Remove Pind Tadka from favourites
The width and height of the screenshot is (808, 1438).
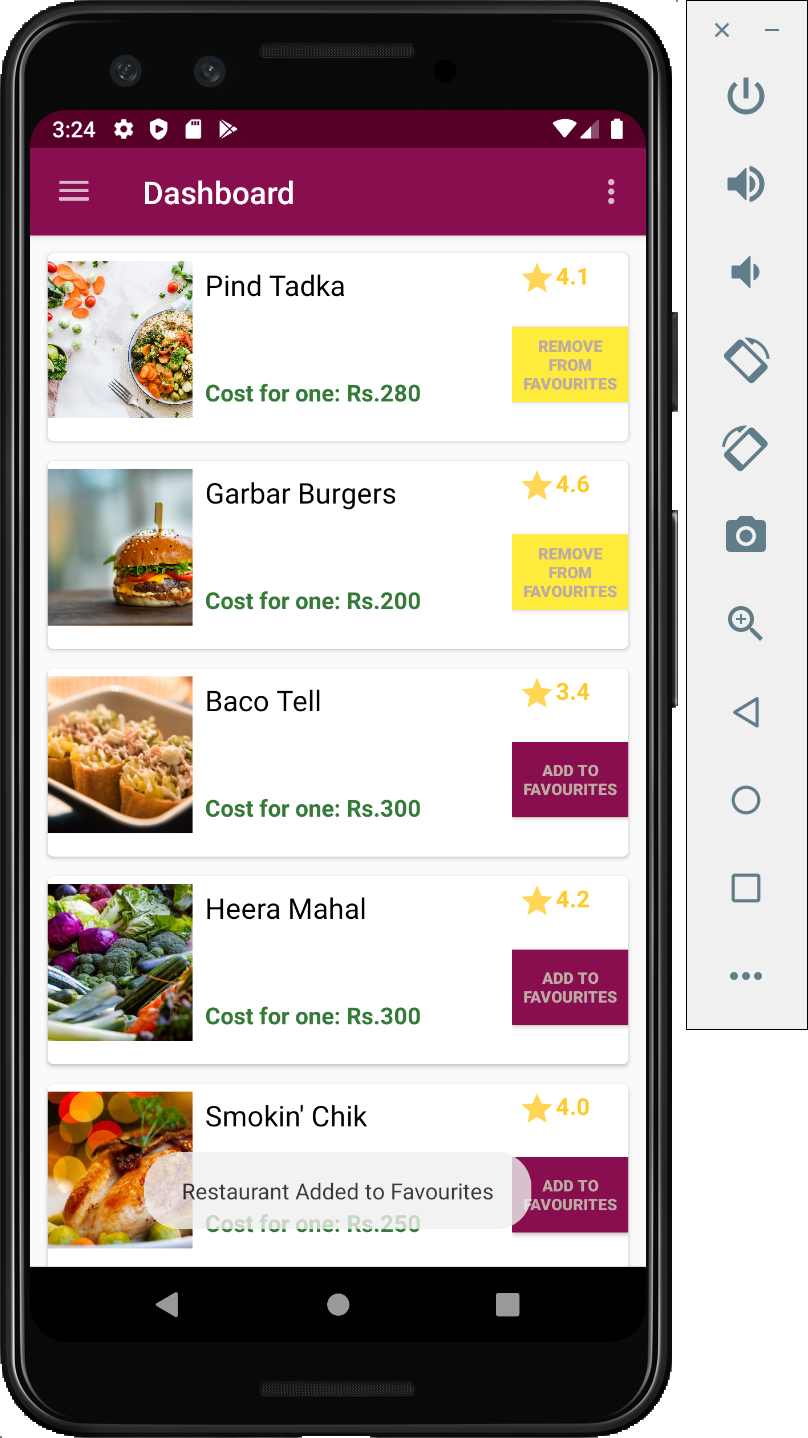569,364
